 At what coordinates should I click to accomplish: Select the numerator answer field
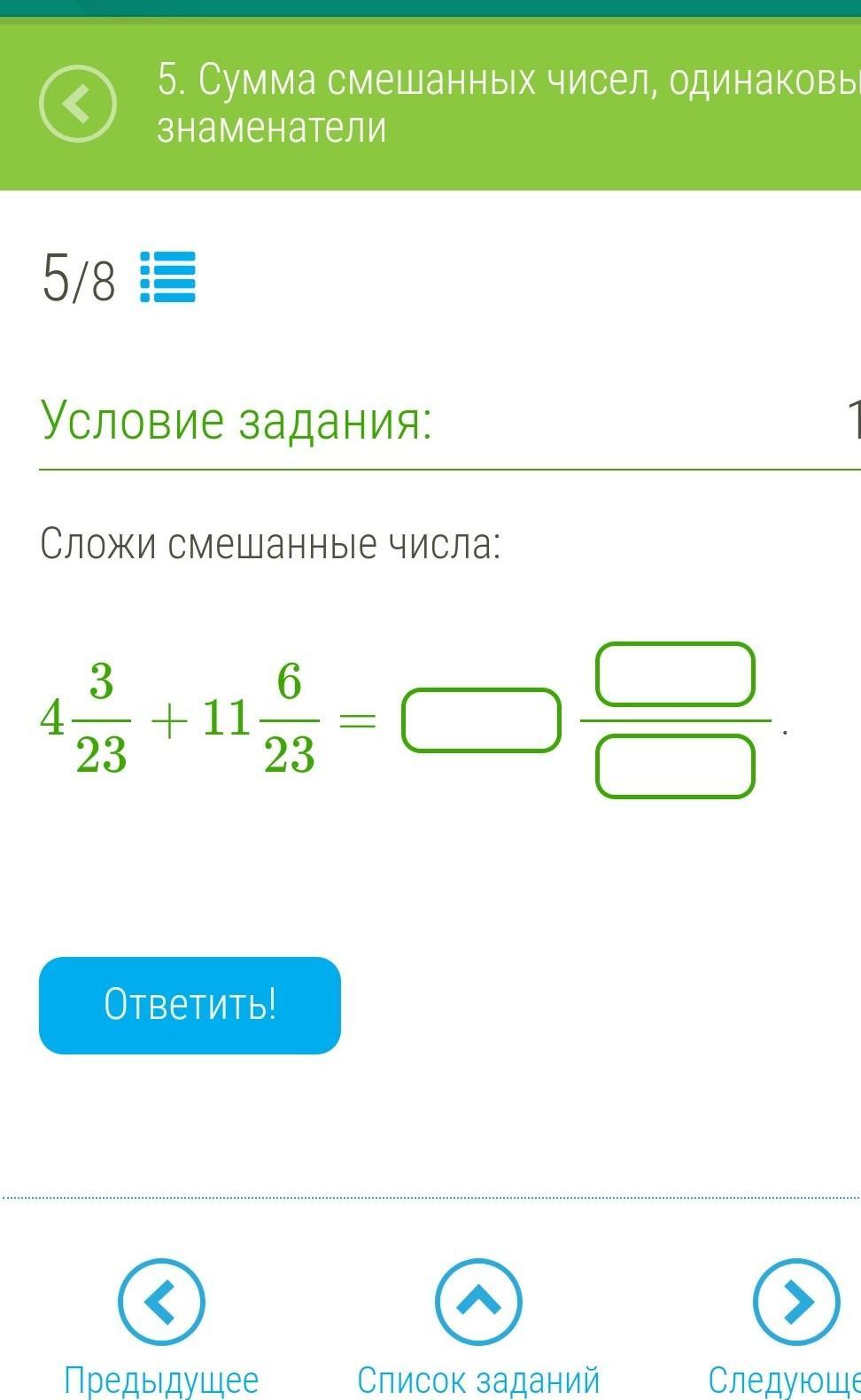[x=675, y=675]
